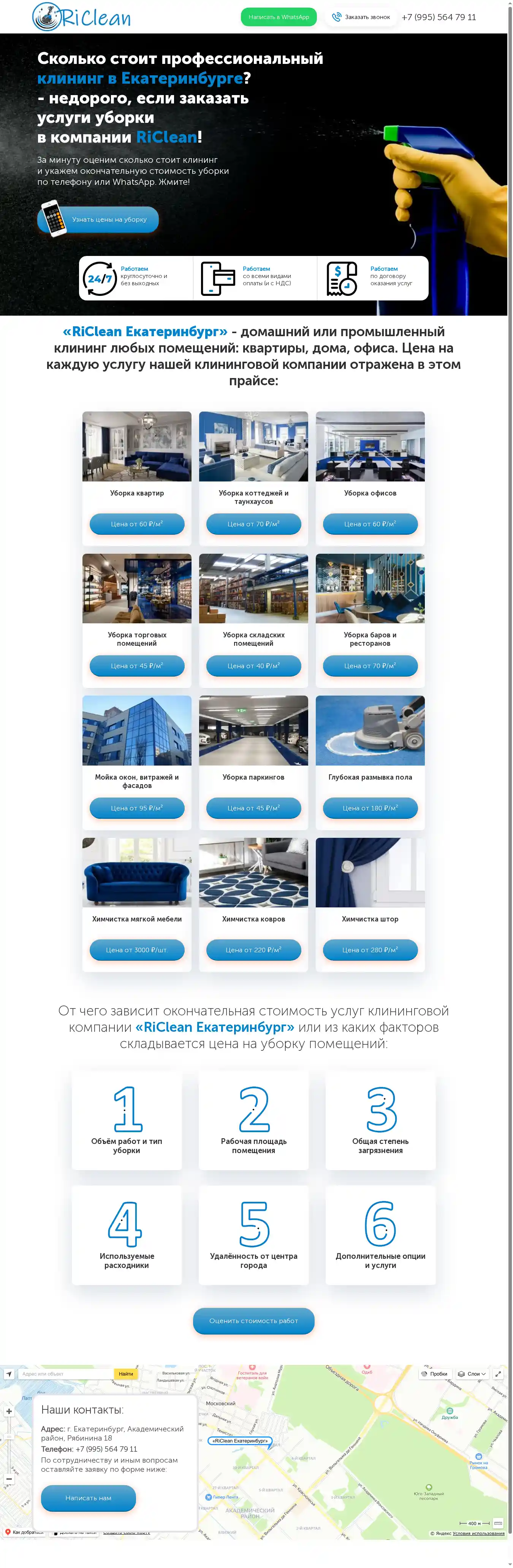Viewport: 513px width, 1568px height.
Task: Tap the green WhatsApp message button
Action: coord(278,17)
